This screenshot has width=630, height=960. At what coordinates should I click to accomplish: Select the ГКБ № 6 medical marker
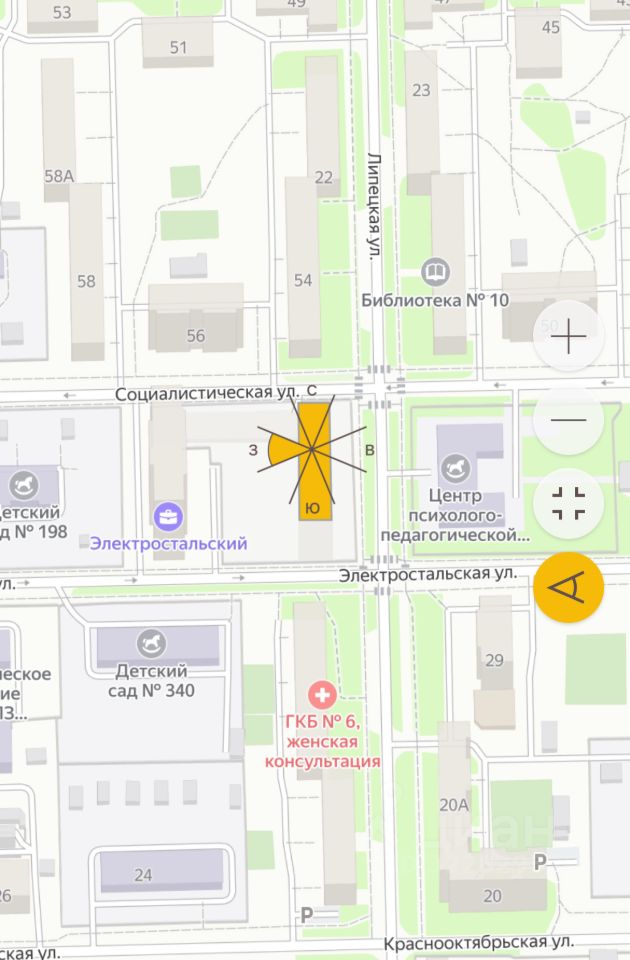point(321,693)
